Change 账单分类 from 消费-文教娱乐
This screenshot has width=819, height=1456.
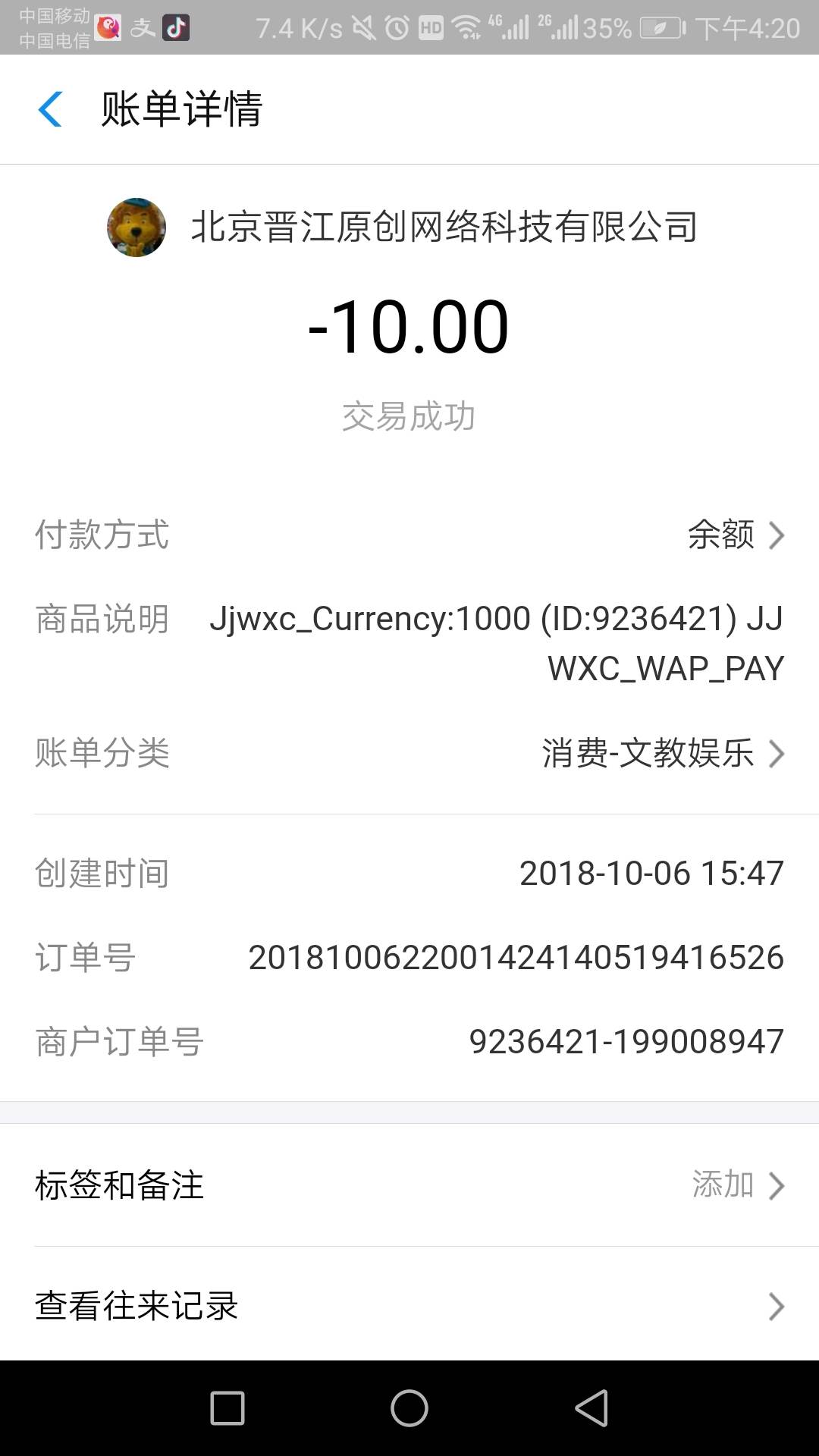point(409,753)
